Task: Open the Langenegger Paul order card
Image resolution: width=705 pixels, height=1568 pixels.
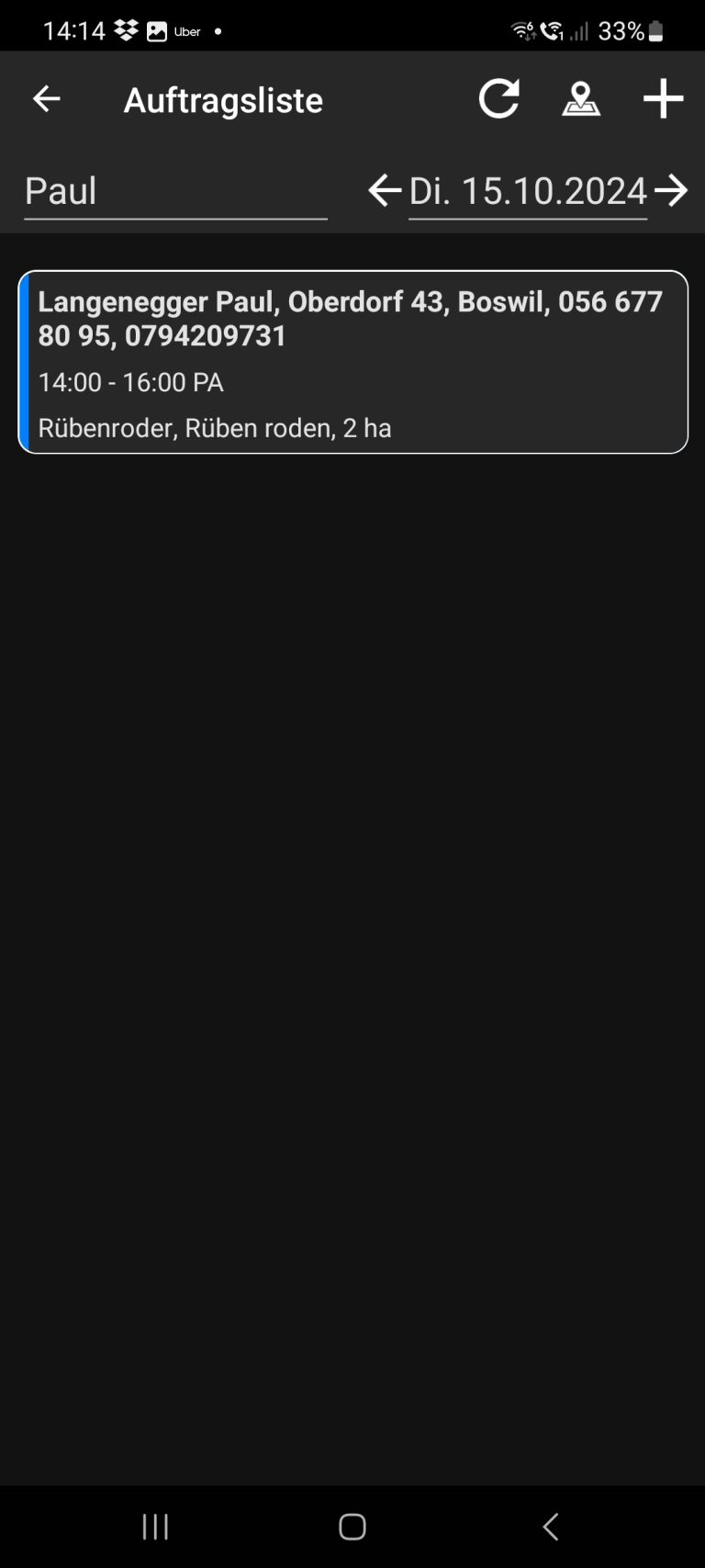Action: 353,362
